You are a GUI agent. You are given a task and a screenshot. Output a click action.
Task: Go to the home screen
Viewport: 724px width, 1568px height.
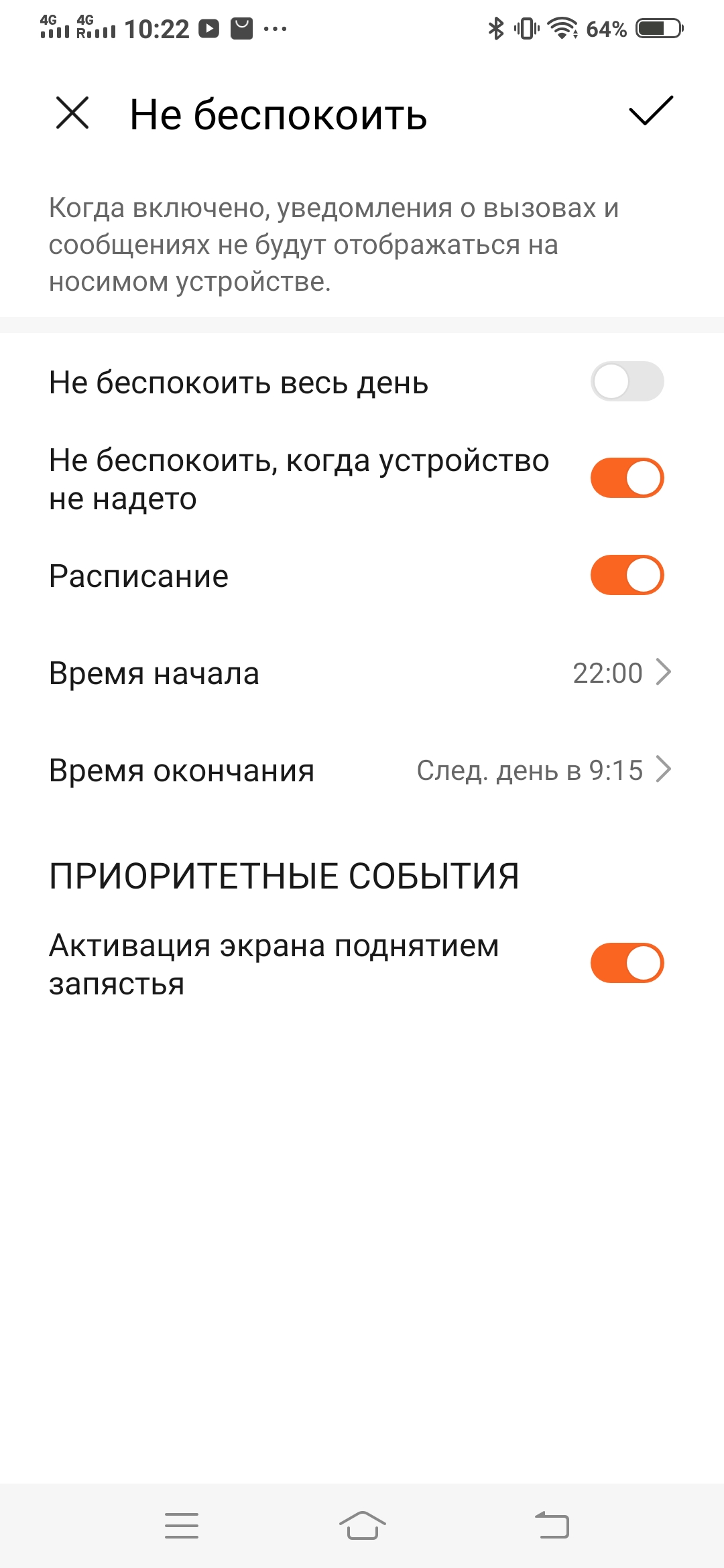click(x=362, y=1526)
